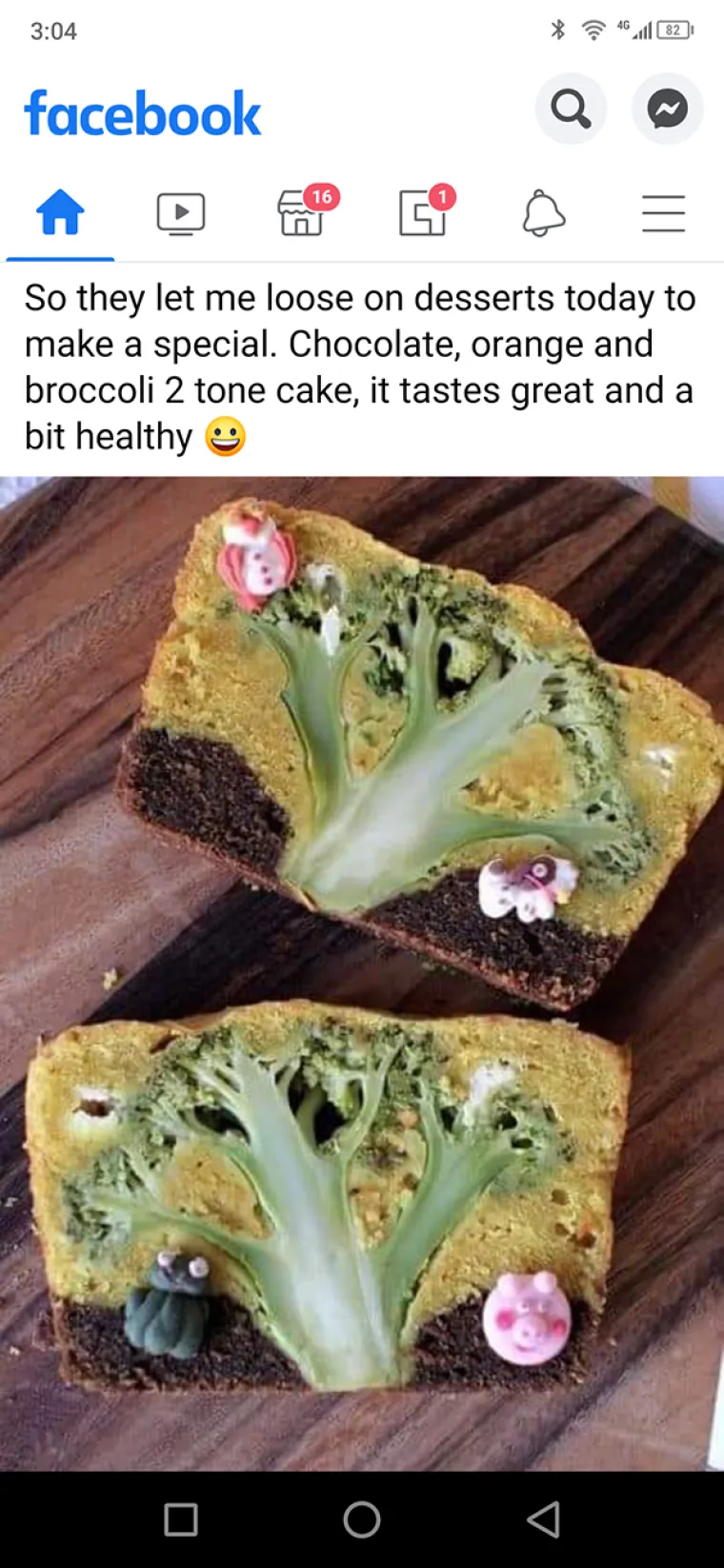Open the broccoli cake photo full screen
This screenshot has width=724, height=1568.
[362, 971]
